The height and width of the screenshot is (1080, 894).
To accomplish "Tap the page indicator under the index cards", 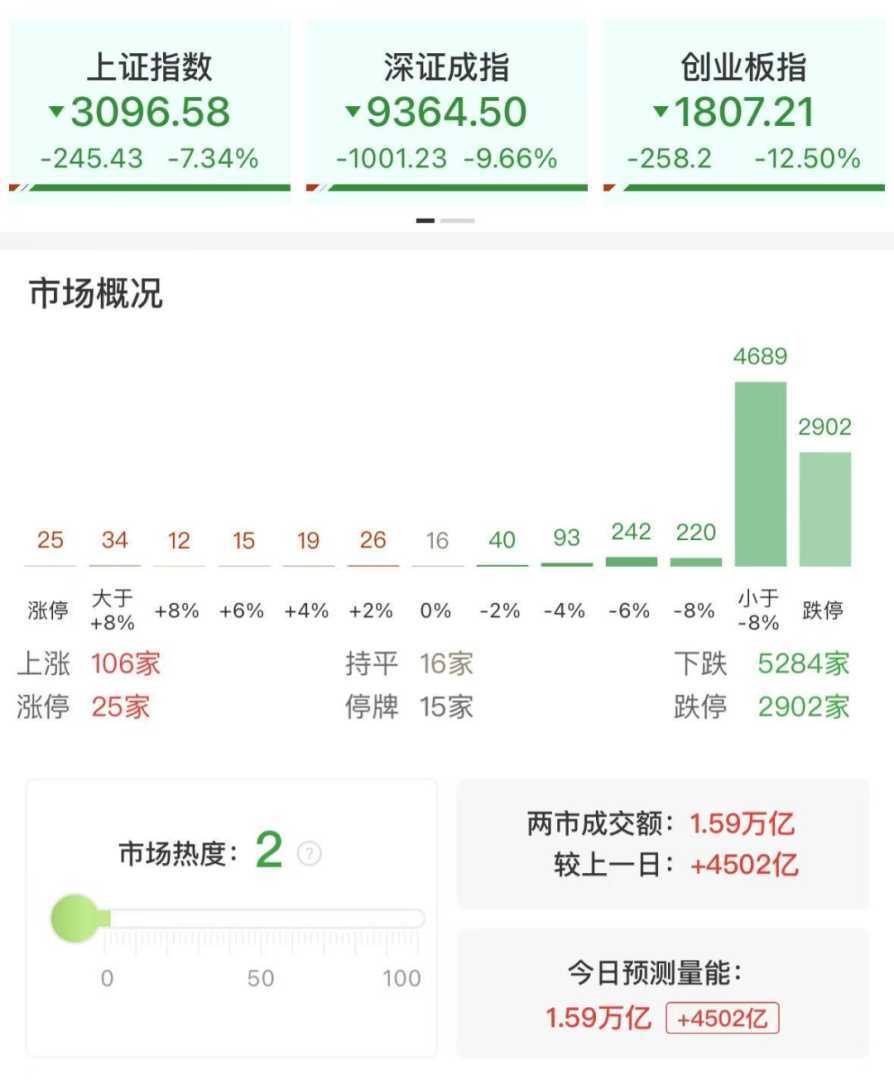I will 446,220.
